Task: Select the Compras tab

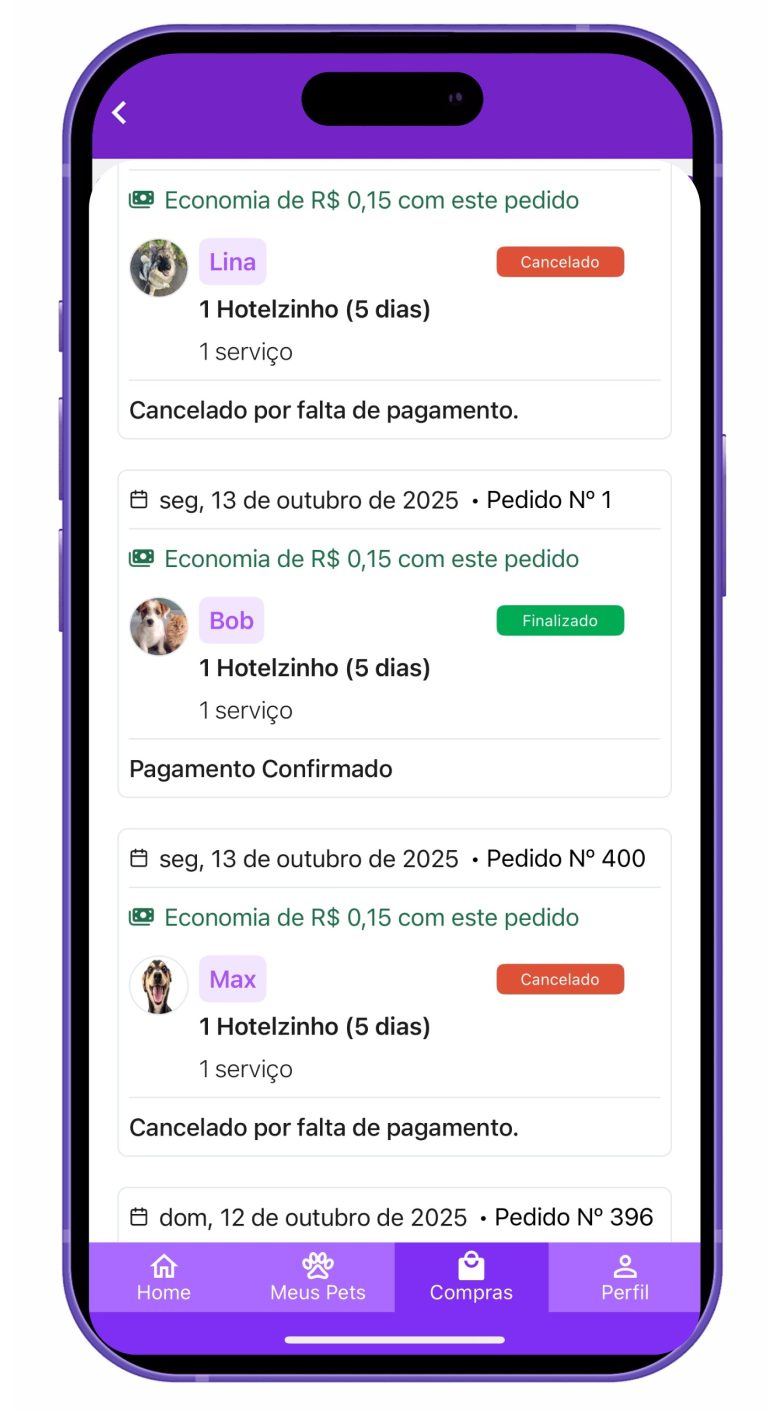Action: 471,1277
